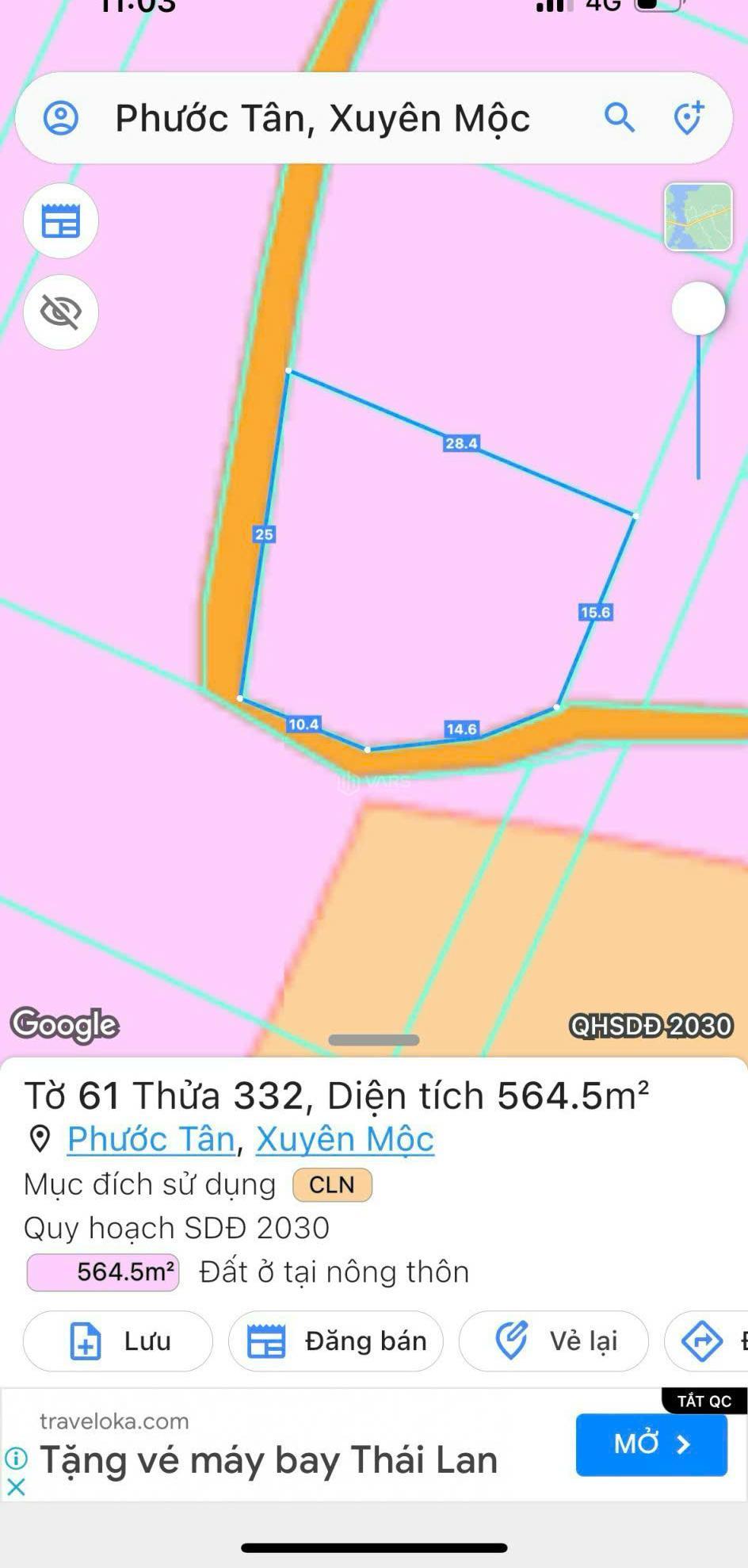
Task: Tap the bottom sheet grabber handle
Action: 374,1039
